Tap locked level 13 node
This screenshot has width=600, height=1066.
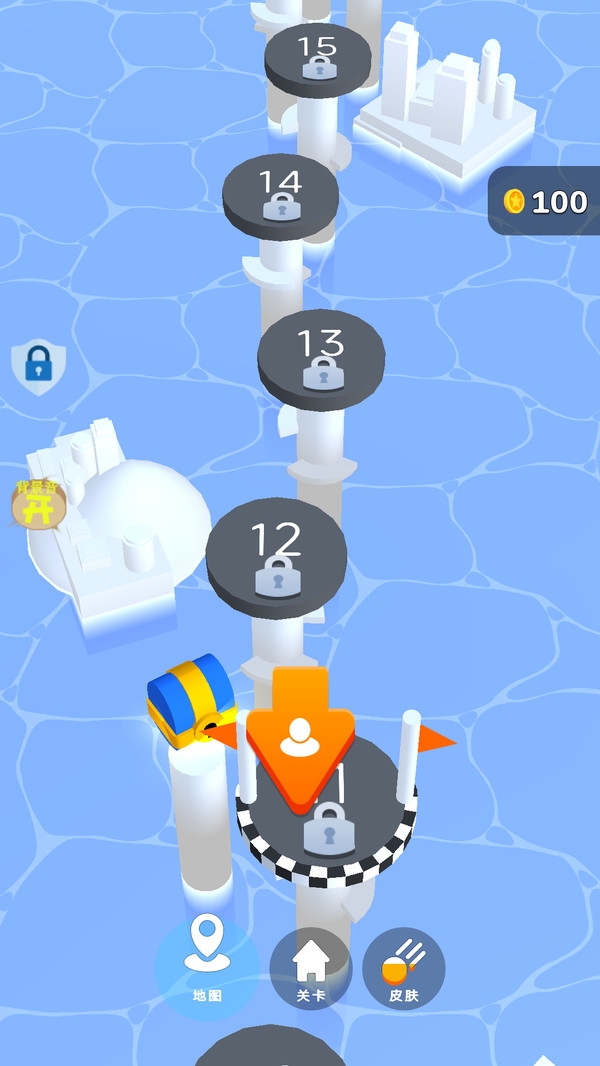(321, 358)
